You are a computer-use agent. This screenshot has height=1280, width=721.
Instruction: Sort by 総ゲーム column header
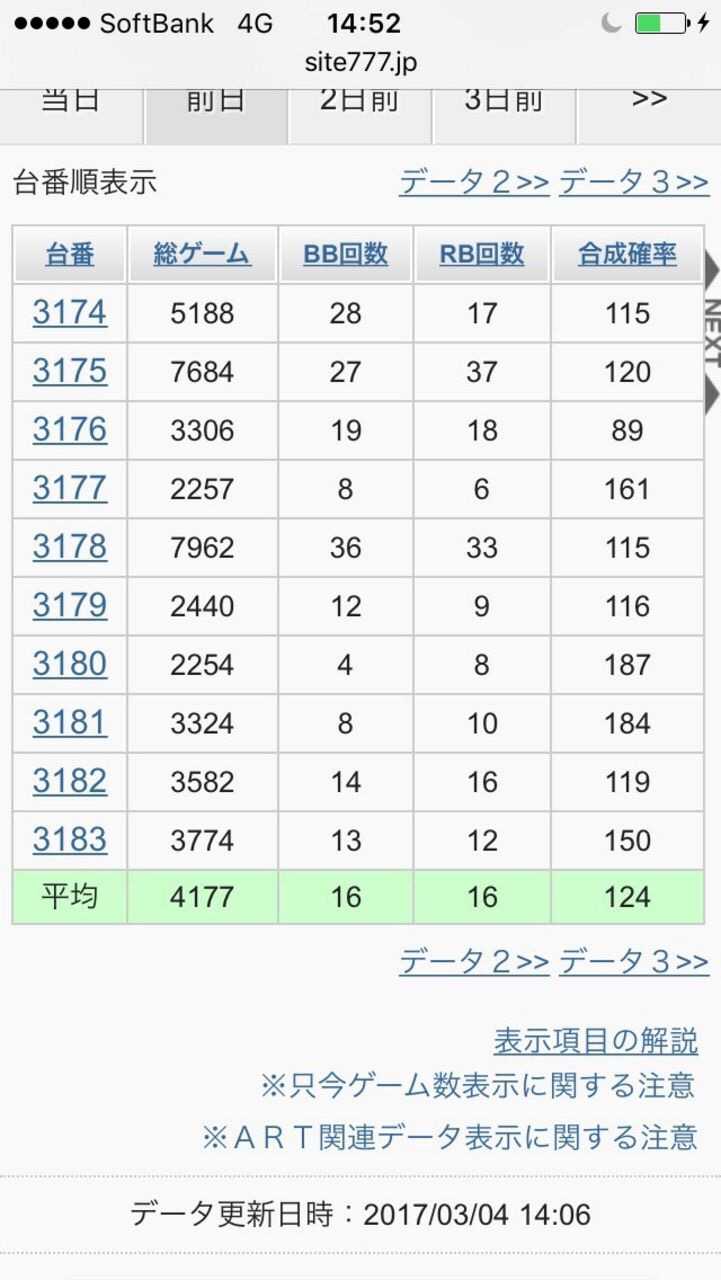coord(202,254)
